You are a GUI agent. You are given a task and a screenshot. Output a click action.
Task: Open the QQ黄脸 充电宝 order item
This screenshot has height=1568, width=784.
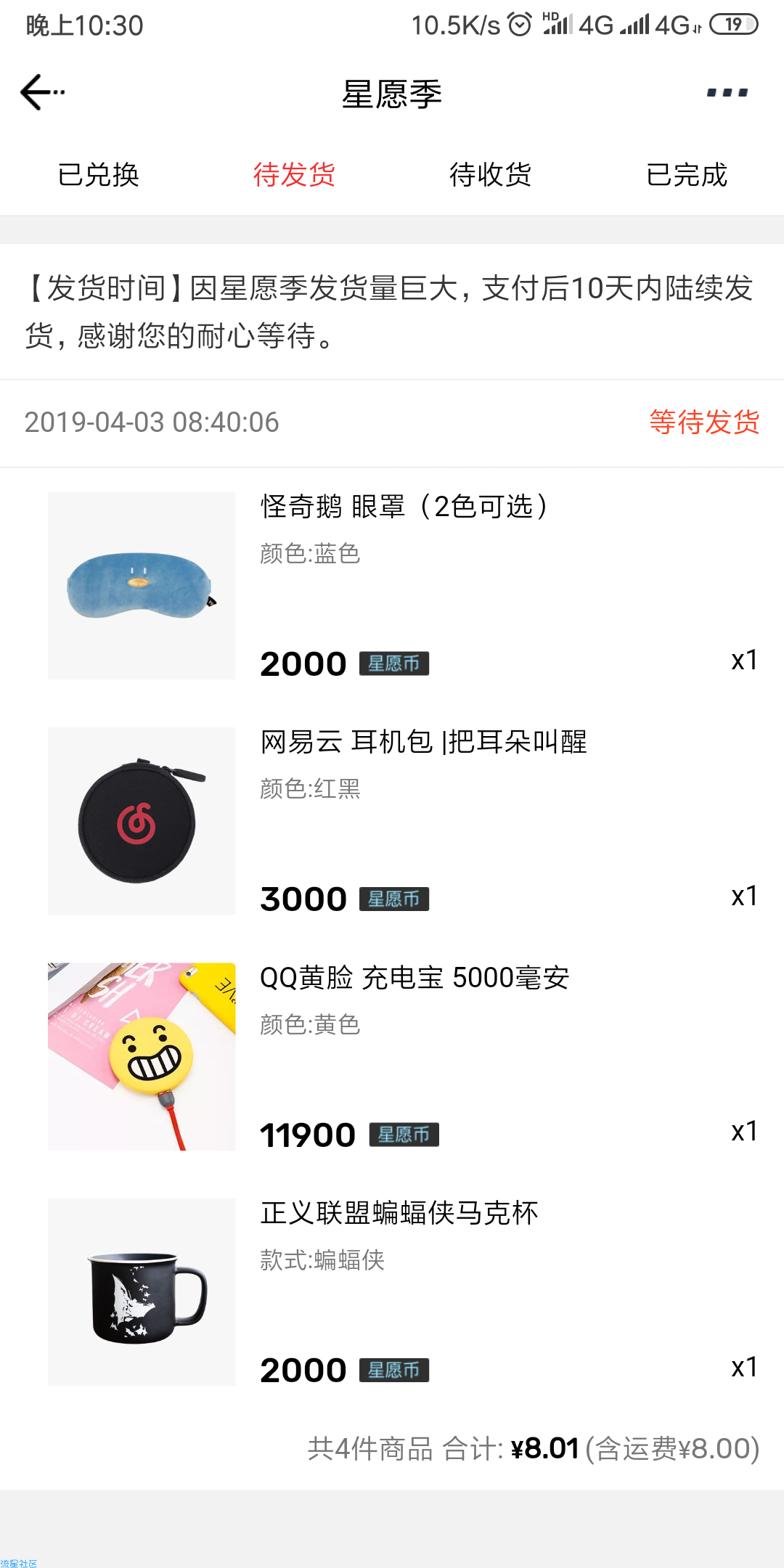pos(414,978)
